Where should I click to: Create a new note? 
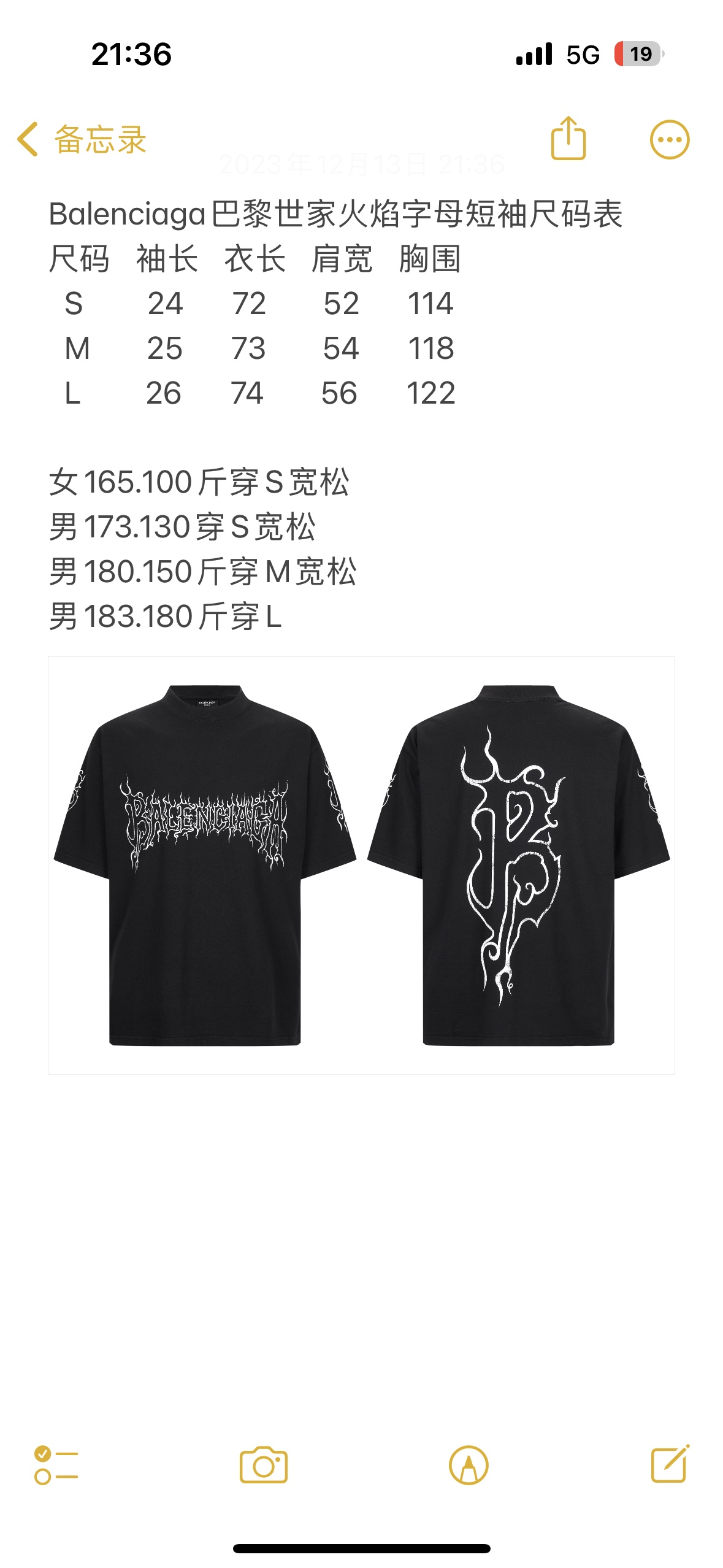click(x=670, y=1465)
